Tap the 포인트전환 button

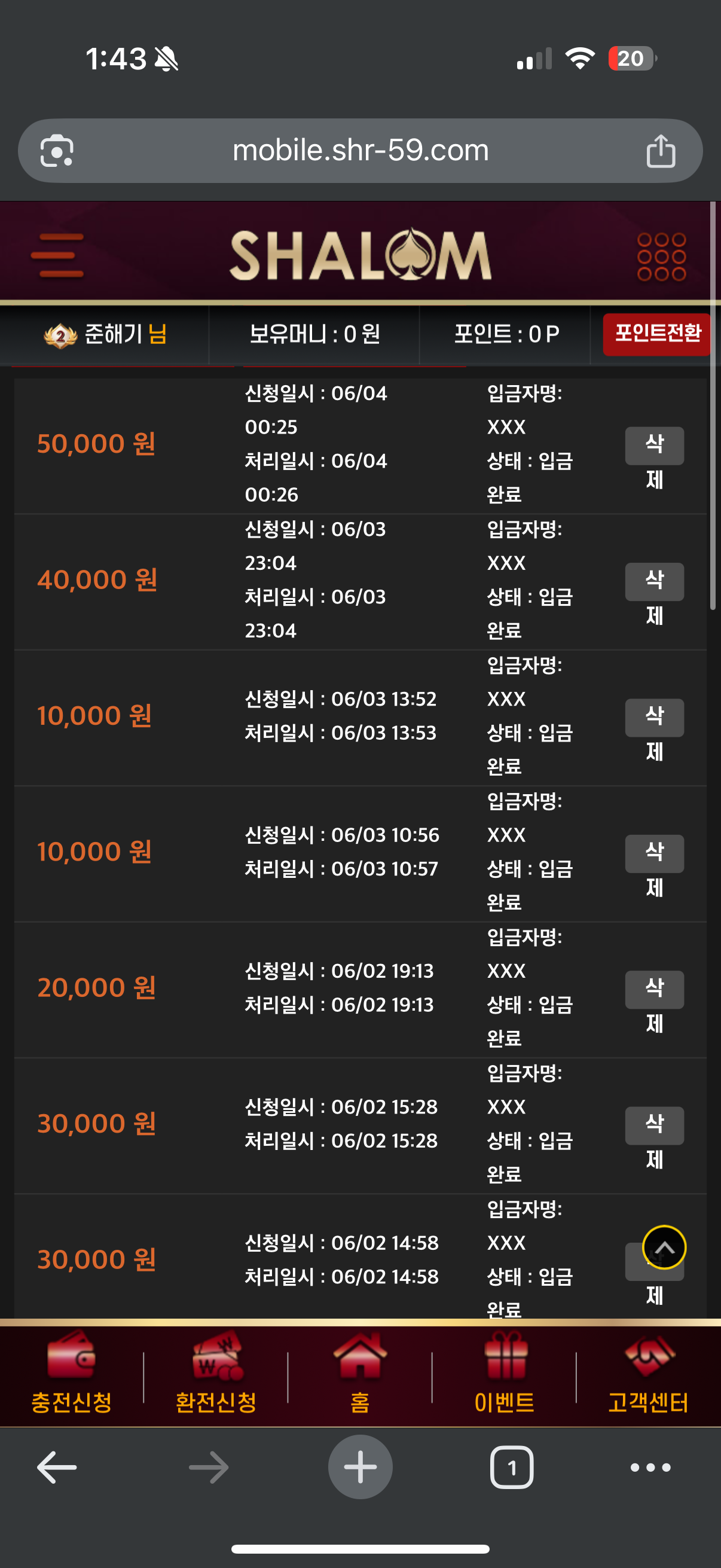tap(656, 334)
